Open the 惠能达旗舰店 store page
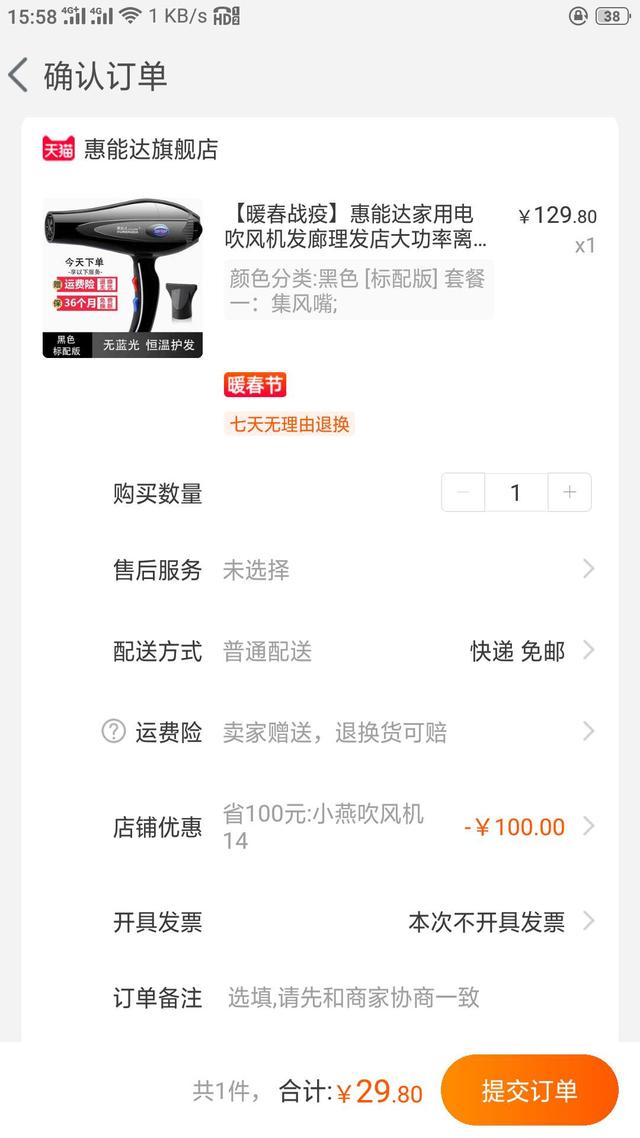 tap(150, 149)
